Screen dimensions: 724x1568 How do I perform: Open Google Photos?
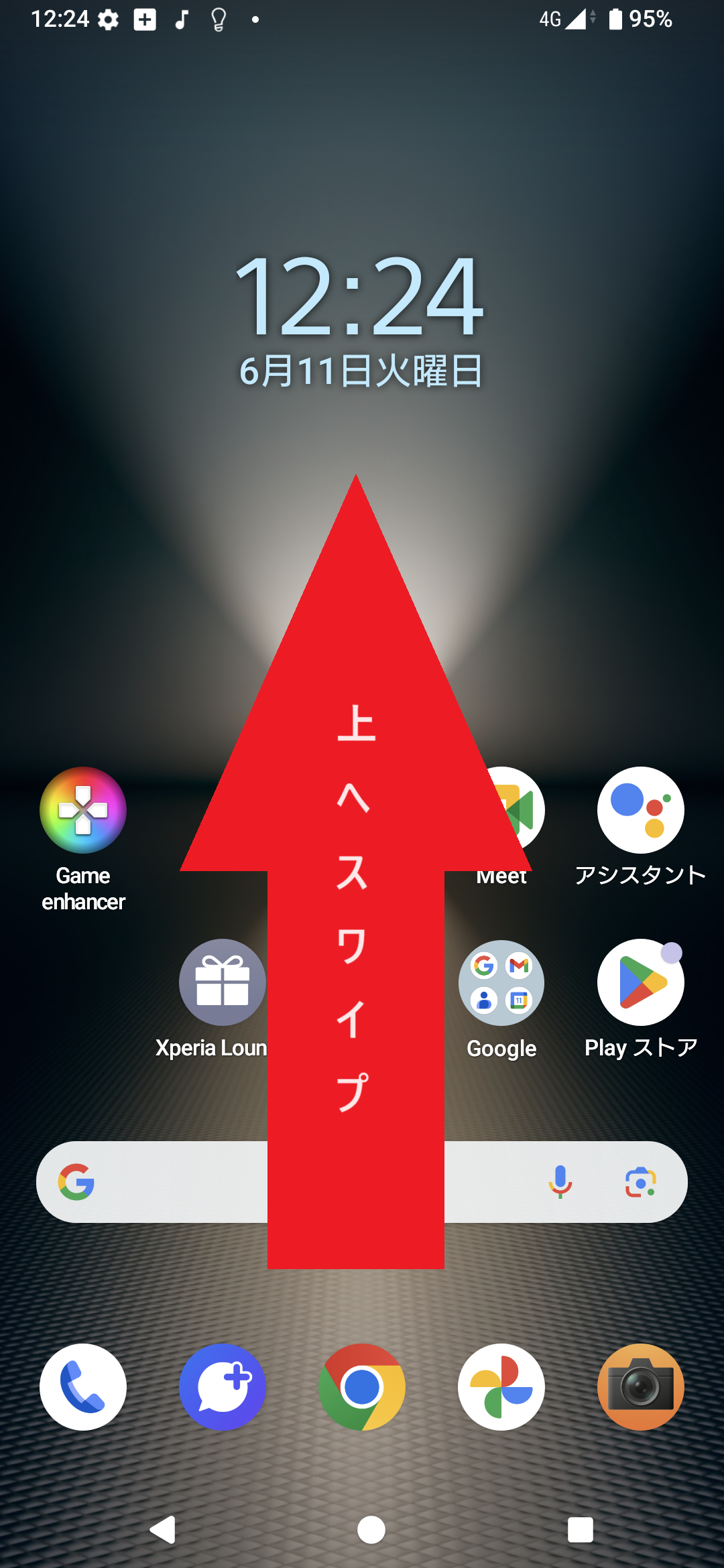click(x=501, y=1388)
